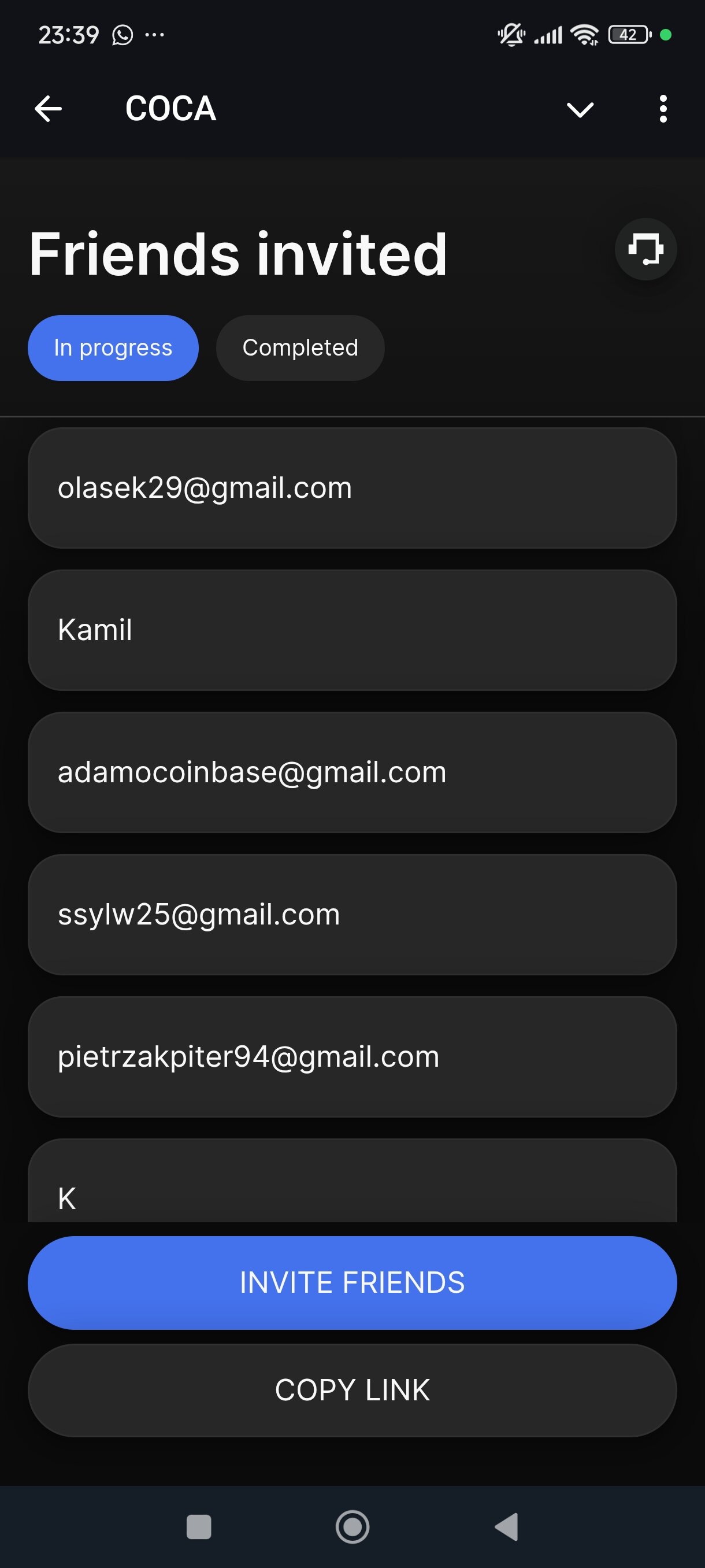The image size is (705, 1568).
Task: Open the ssylw25@gmail.com entry
Action: point(352,915)
